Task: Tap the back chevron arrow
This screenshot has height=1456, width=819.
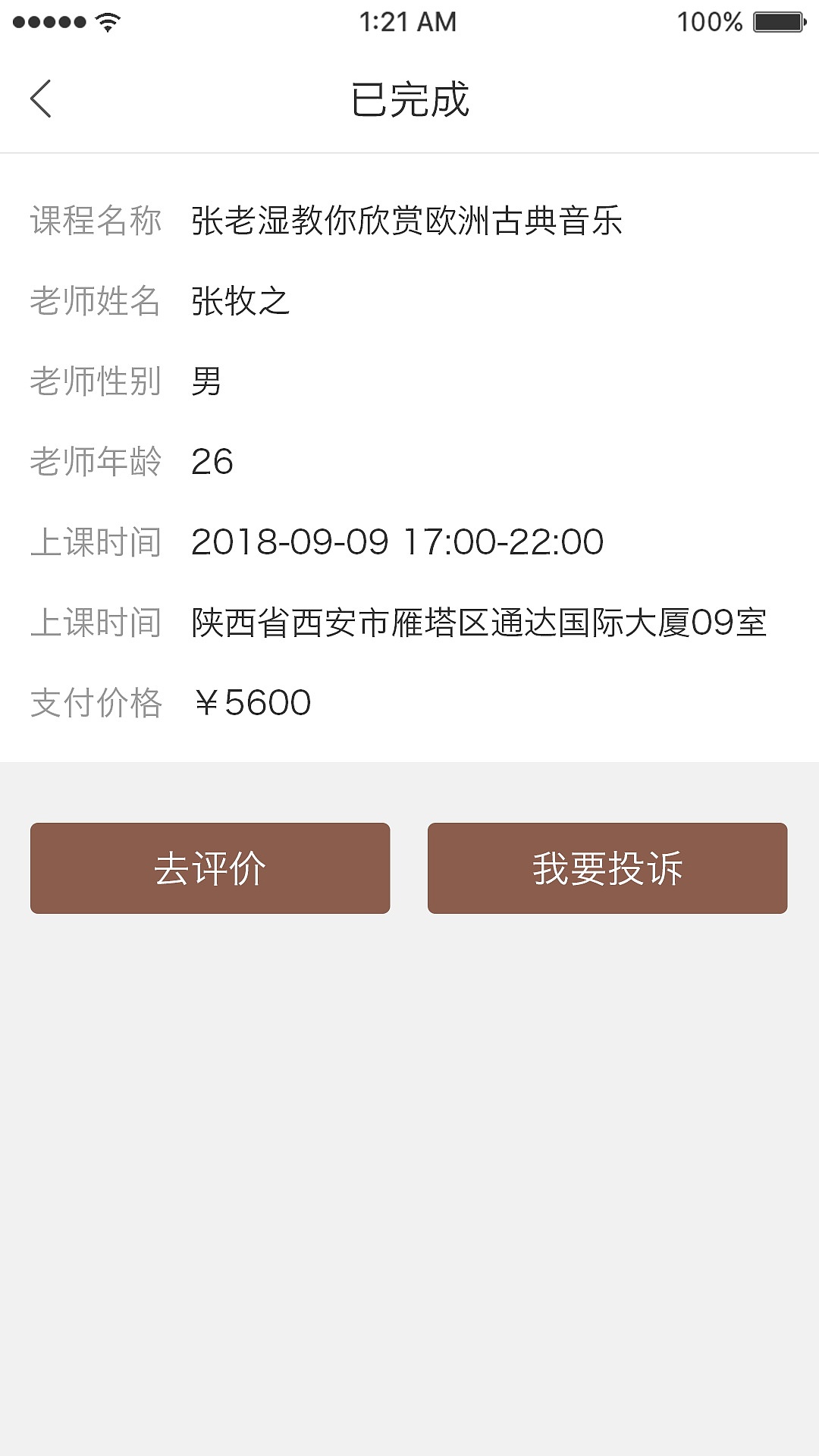Action: pos(42,99)
